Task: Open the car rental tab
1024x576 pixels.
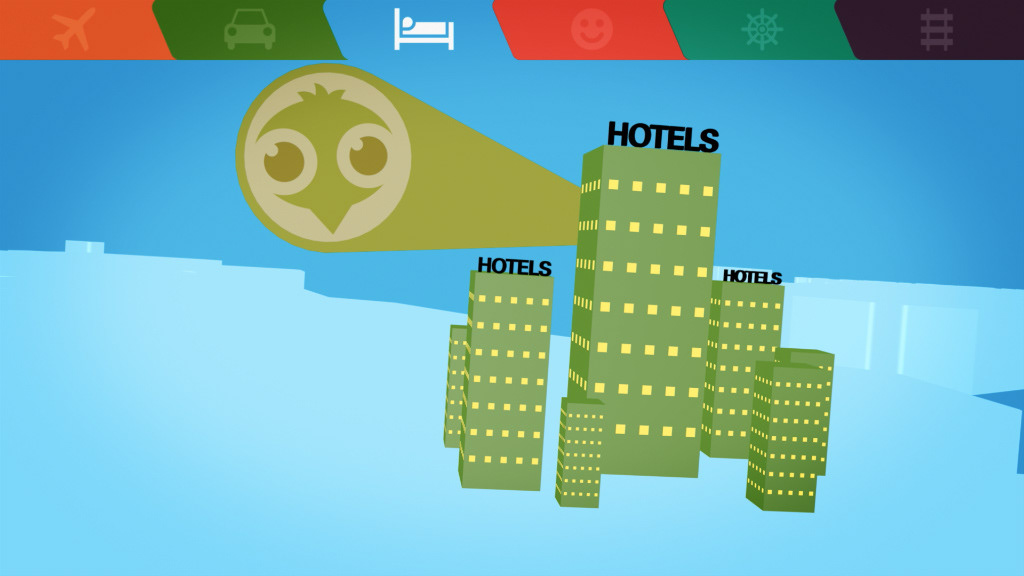Action: pyautogui.click(x=249, y=29)
